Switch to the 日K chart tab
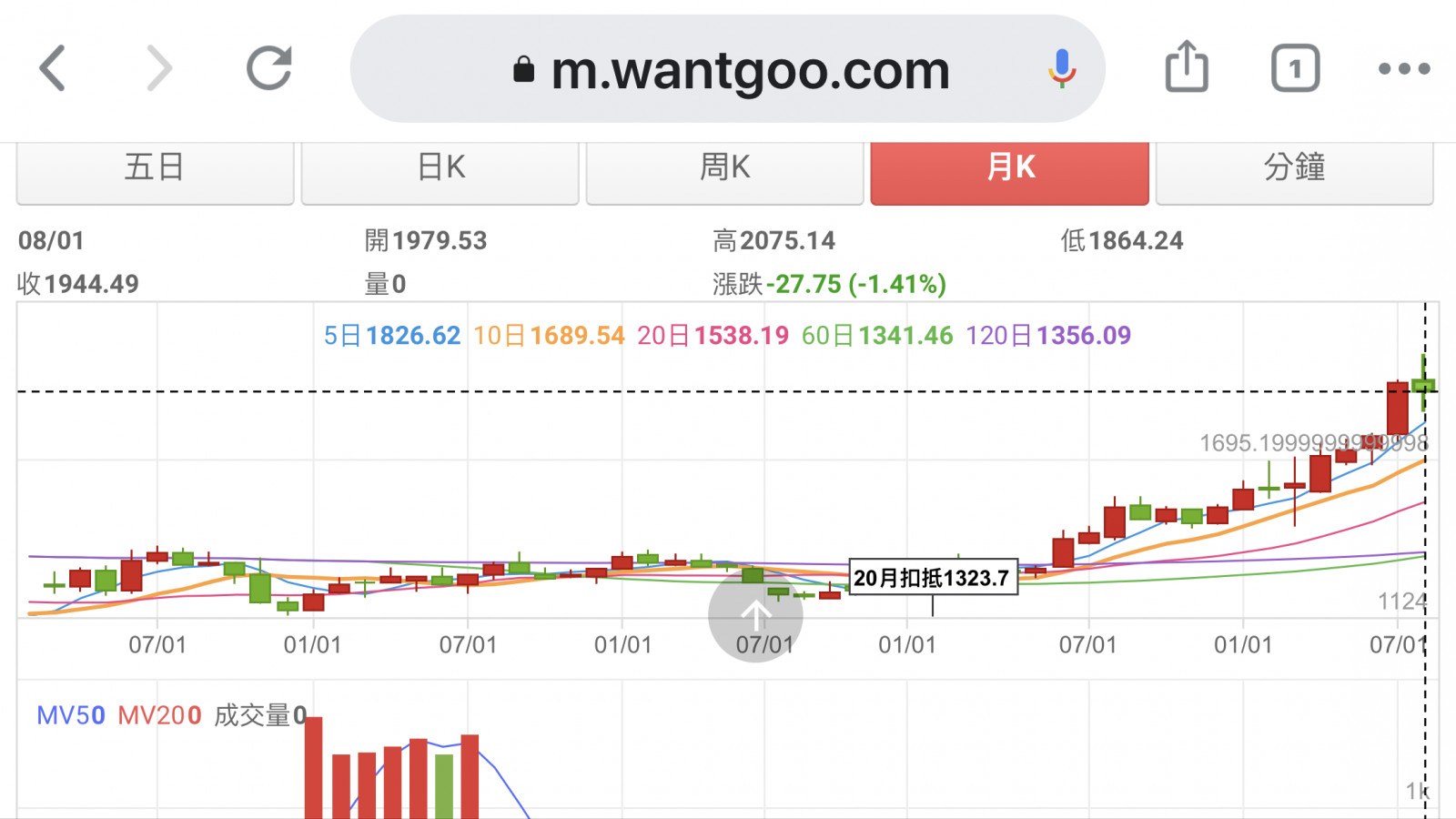 [440, 169]
